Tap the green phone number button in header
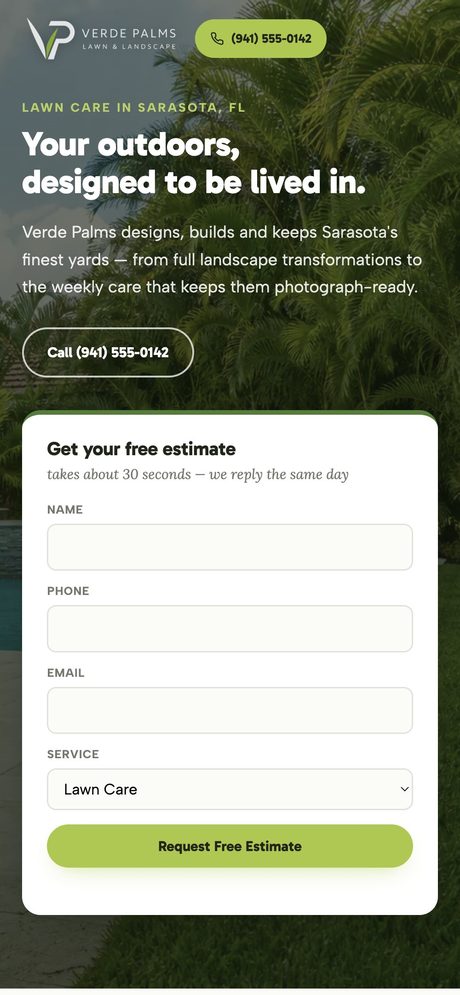This screenshot has width=460, height=995. tap(261, 39)
